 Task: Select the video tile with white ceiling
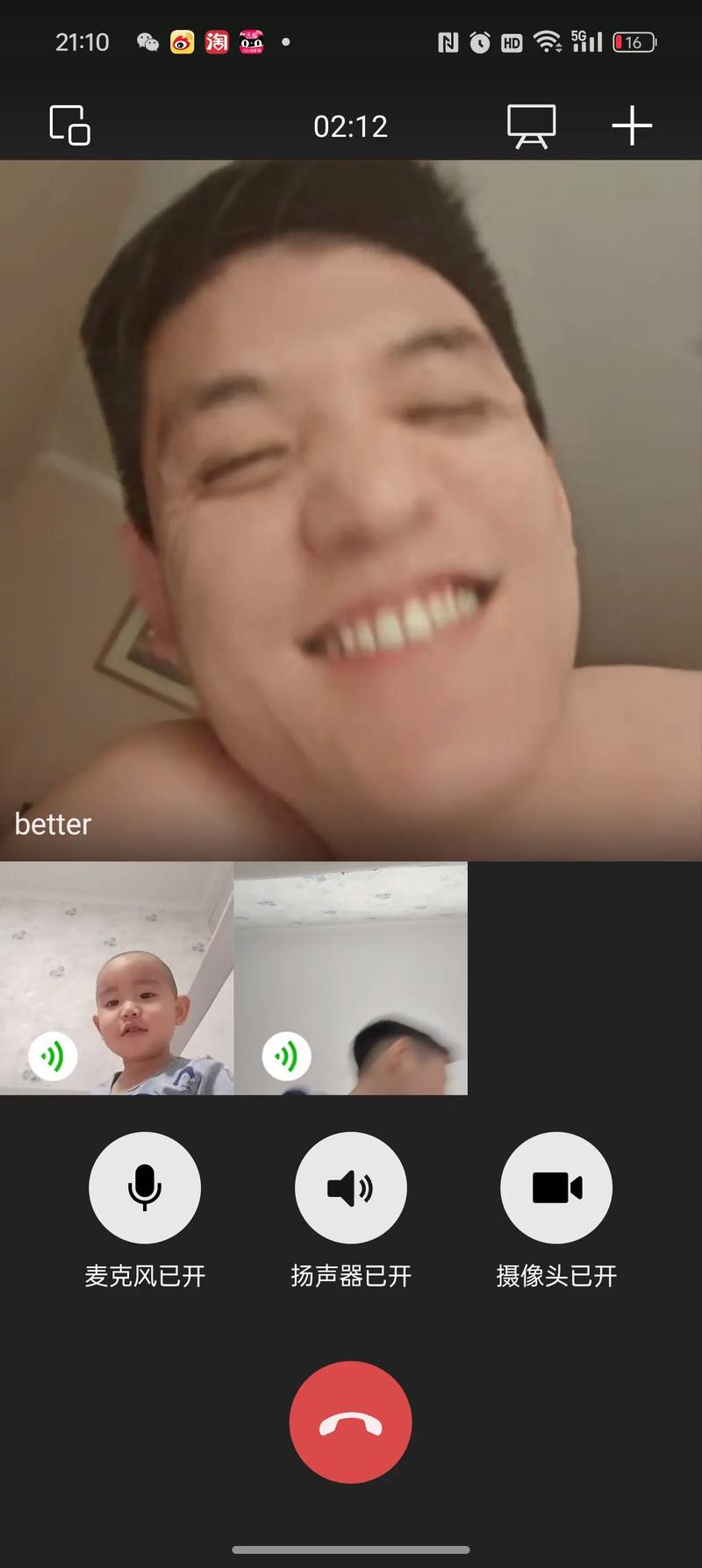pos(351,978)
